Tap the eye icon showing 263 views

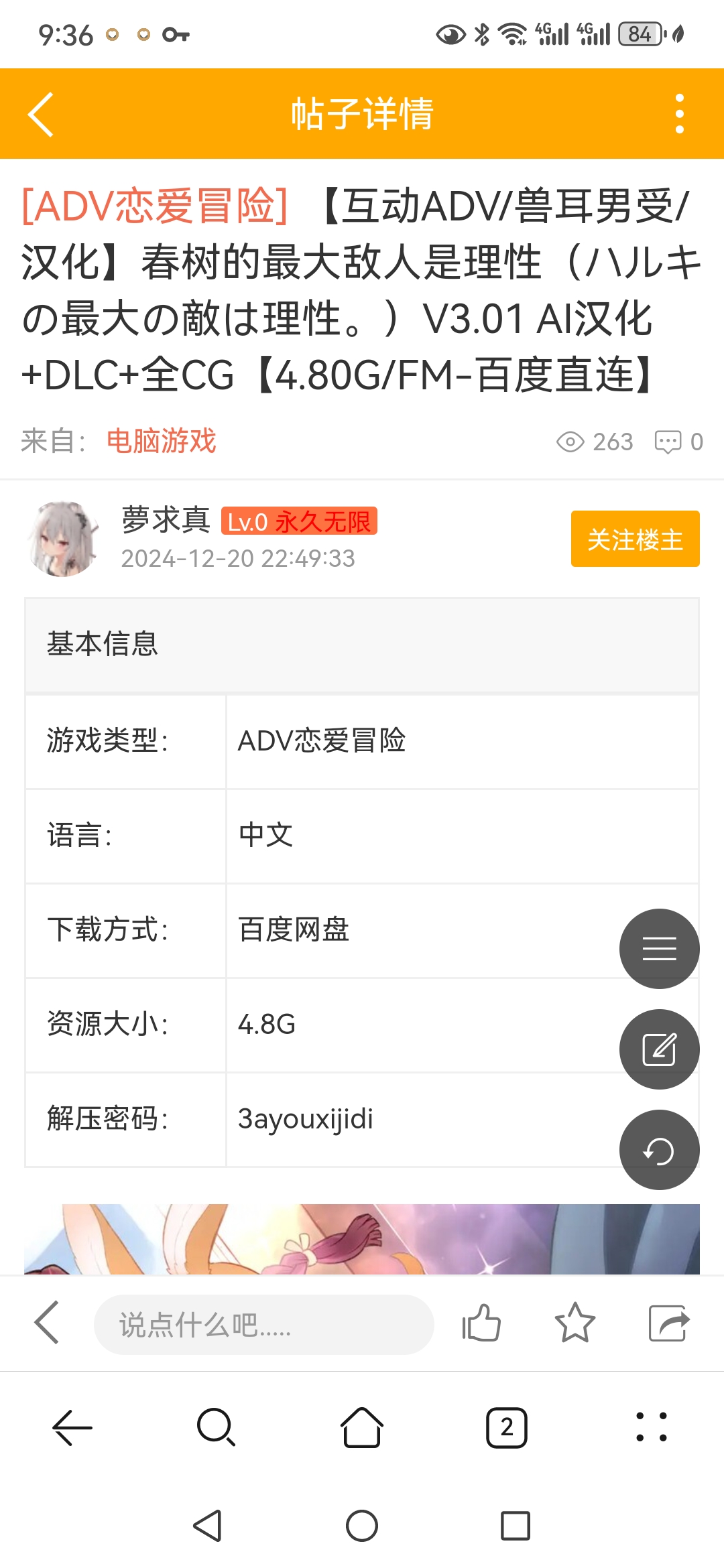point(570,442)
